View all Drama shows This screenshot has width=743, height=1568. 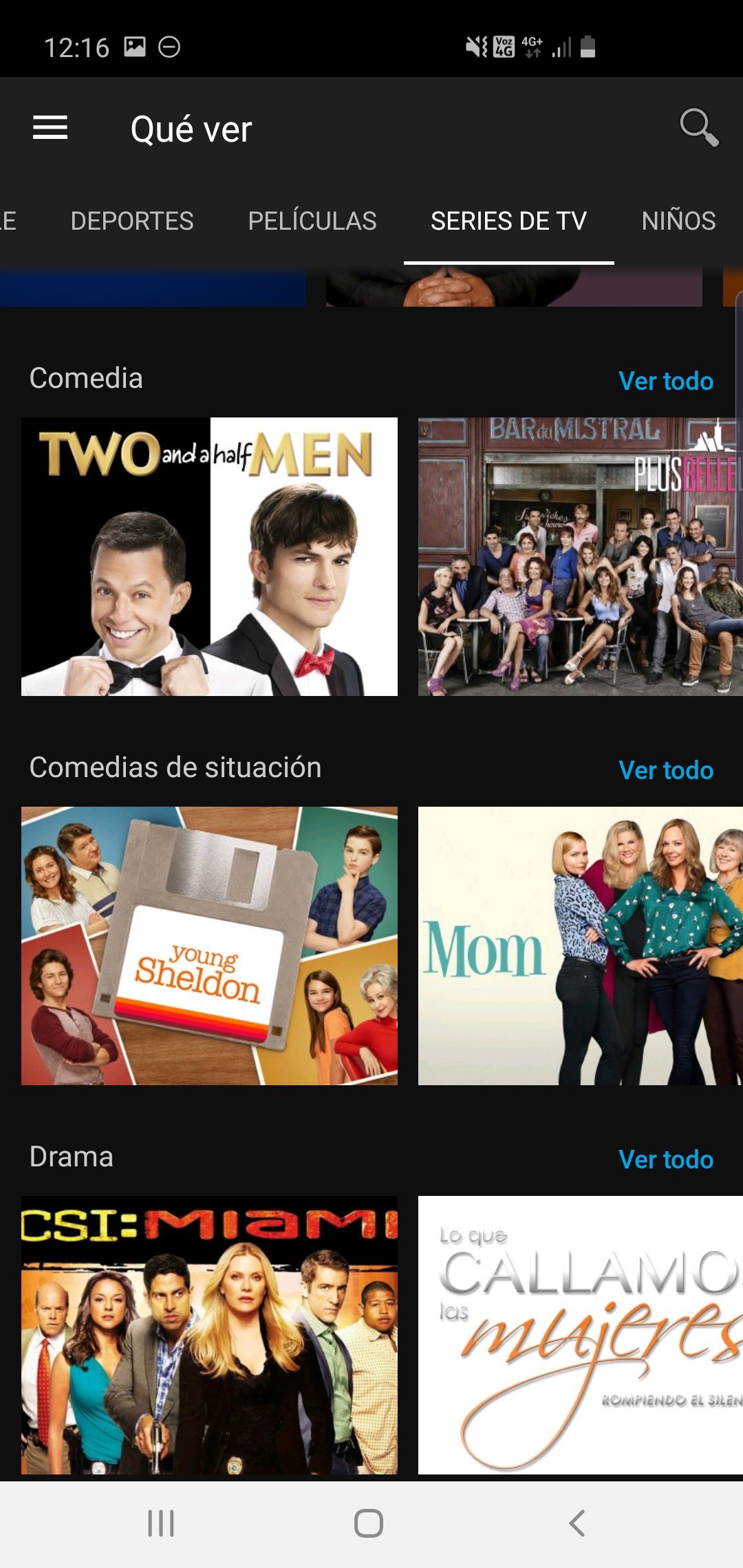(x=665, y=1159)
